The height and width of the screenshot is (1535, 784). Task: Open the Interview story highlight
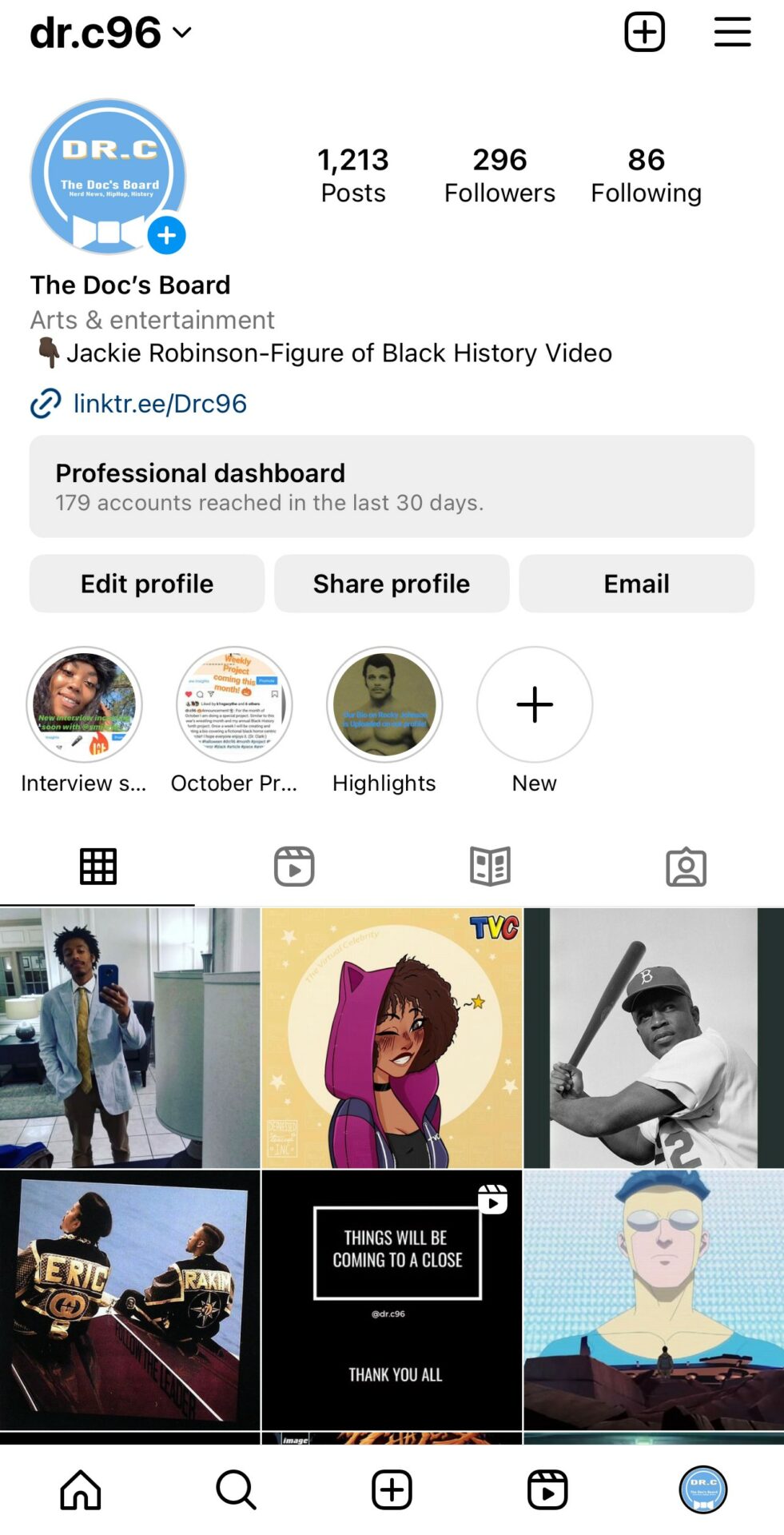(84, 704)
